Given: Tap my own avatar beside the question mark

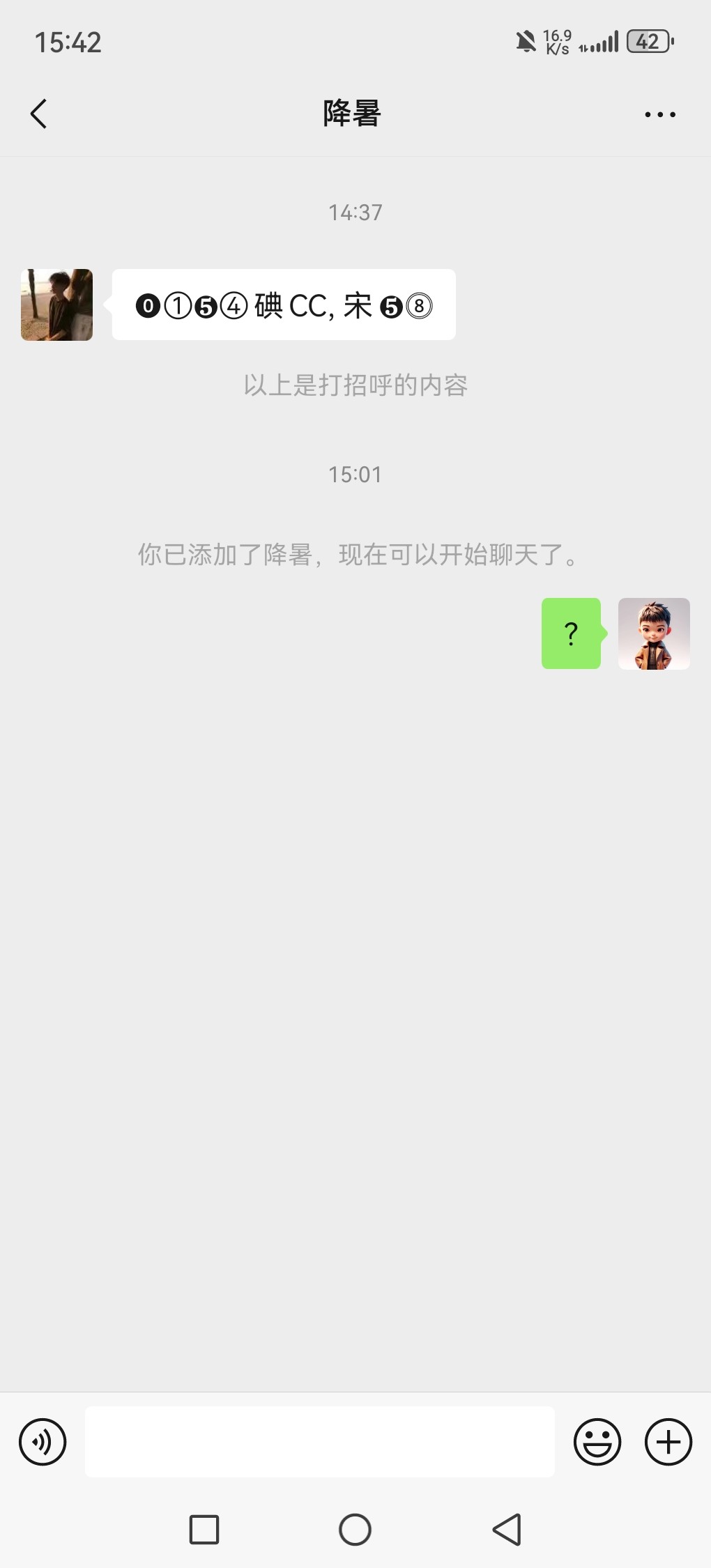Looking at the screenshot, I should tap(654, 633).
